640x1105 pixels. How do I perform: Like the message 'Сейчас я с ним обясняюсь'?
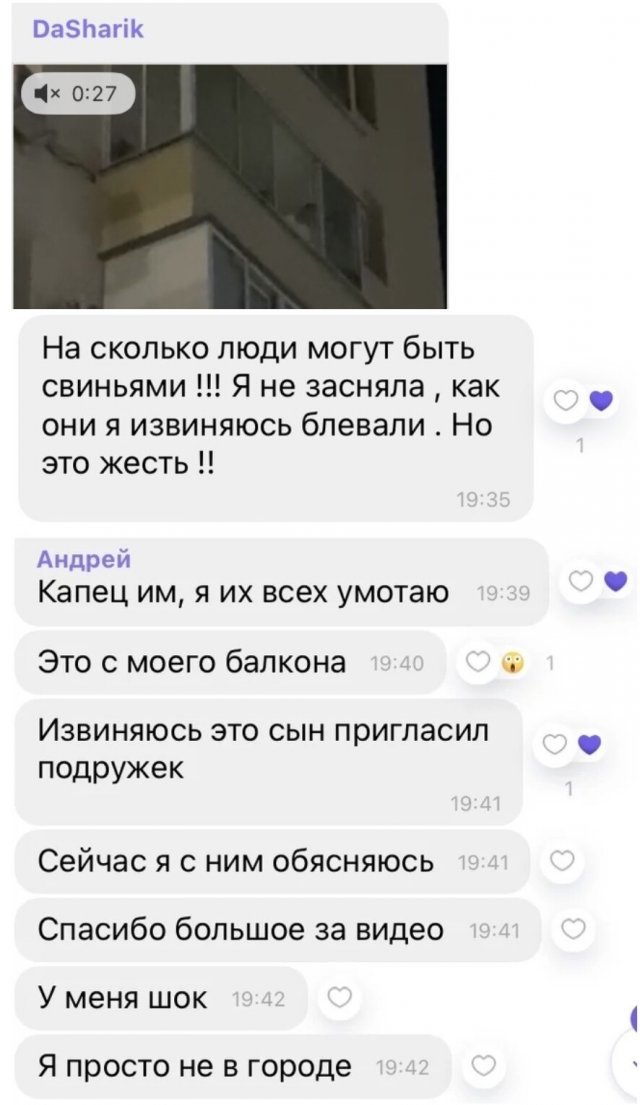pos(562,861)
